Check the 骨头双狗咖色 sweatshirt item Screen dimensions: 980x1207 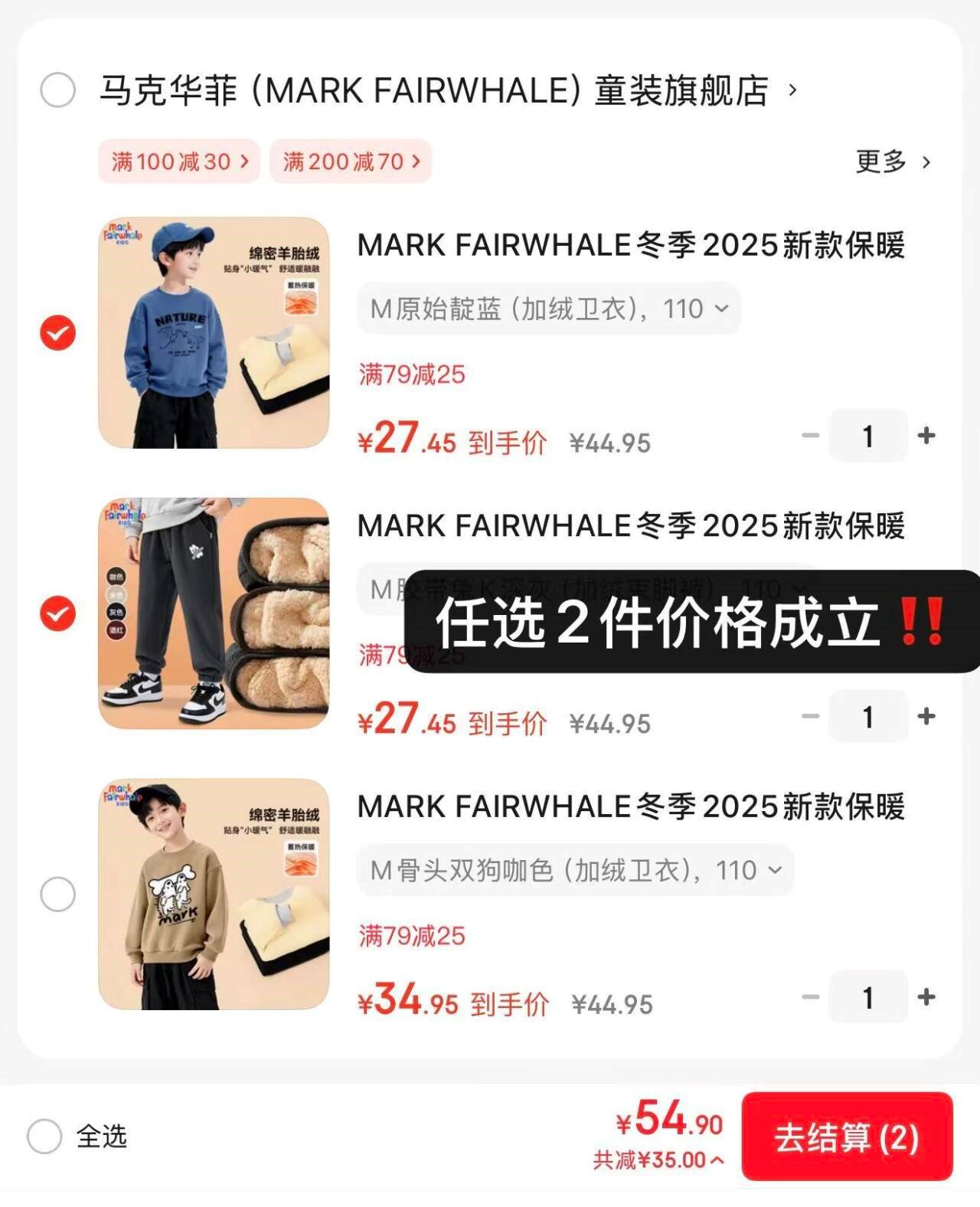tap(57, 895)
